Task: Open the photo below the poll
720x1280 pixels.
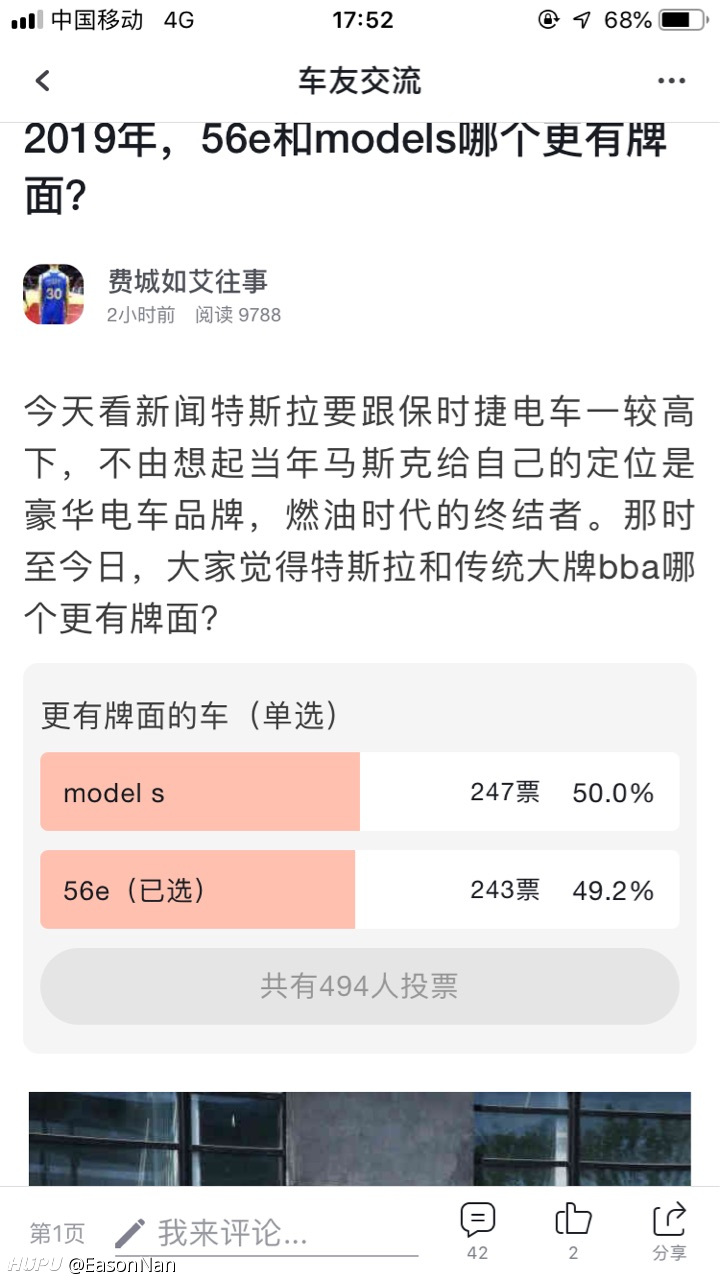Action: [x=360, y=1138]
